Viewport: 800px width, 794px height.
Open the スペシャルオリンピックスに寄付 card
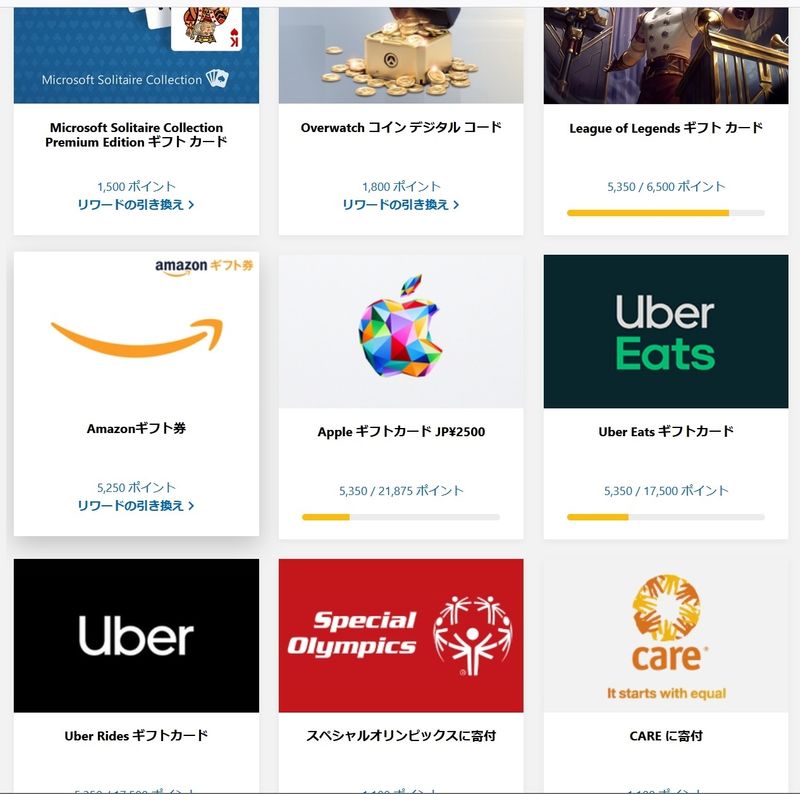400,736
